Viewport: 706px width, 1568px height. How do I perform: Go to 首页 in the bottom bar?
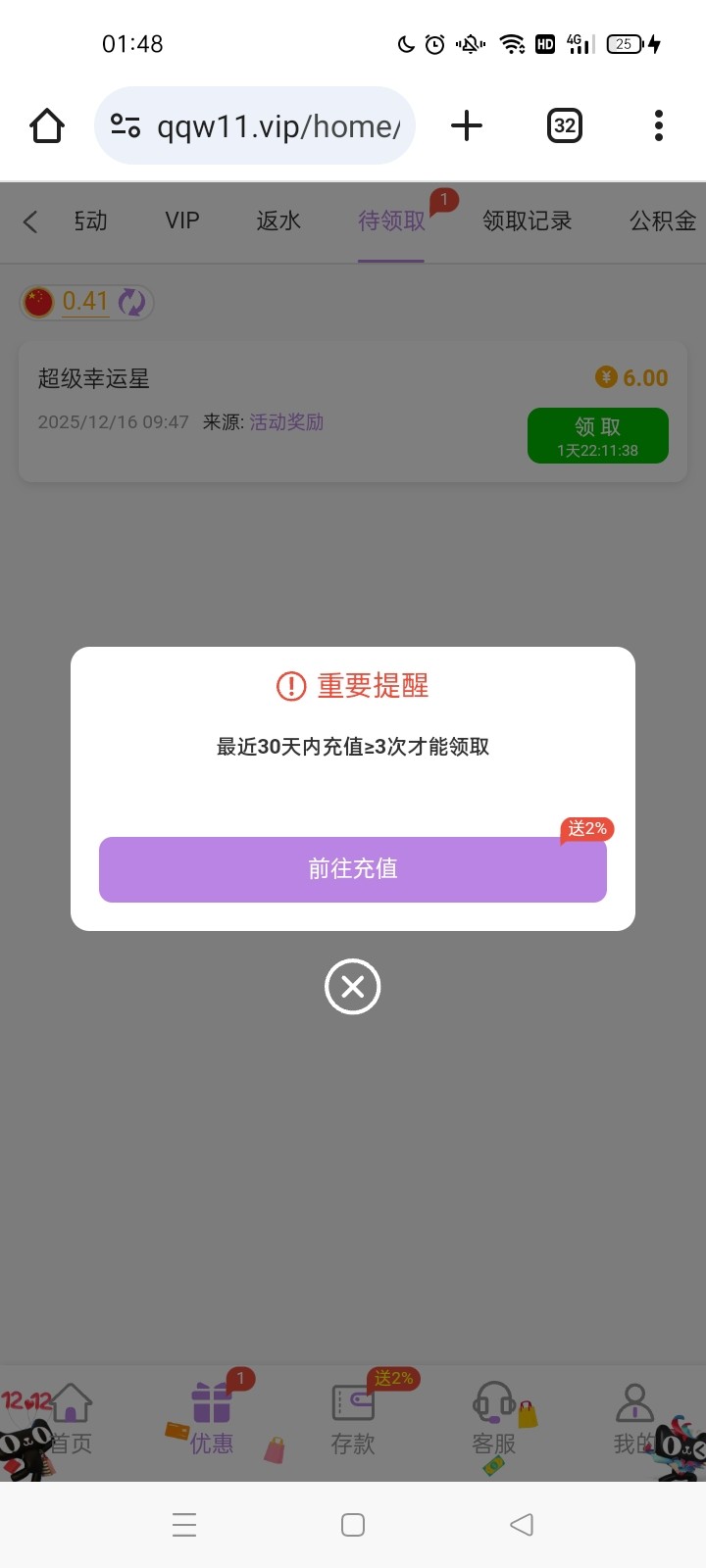click(x=71, y=1419)
